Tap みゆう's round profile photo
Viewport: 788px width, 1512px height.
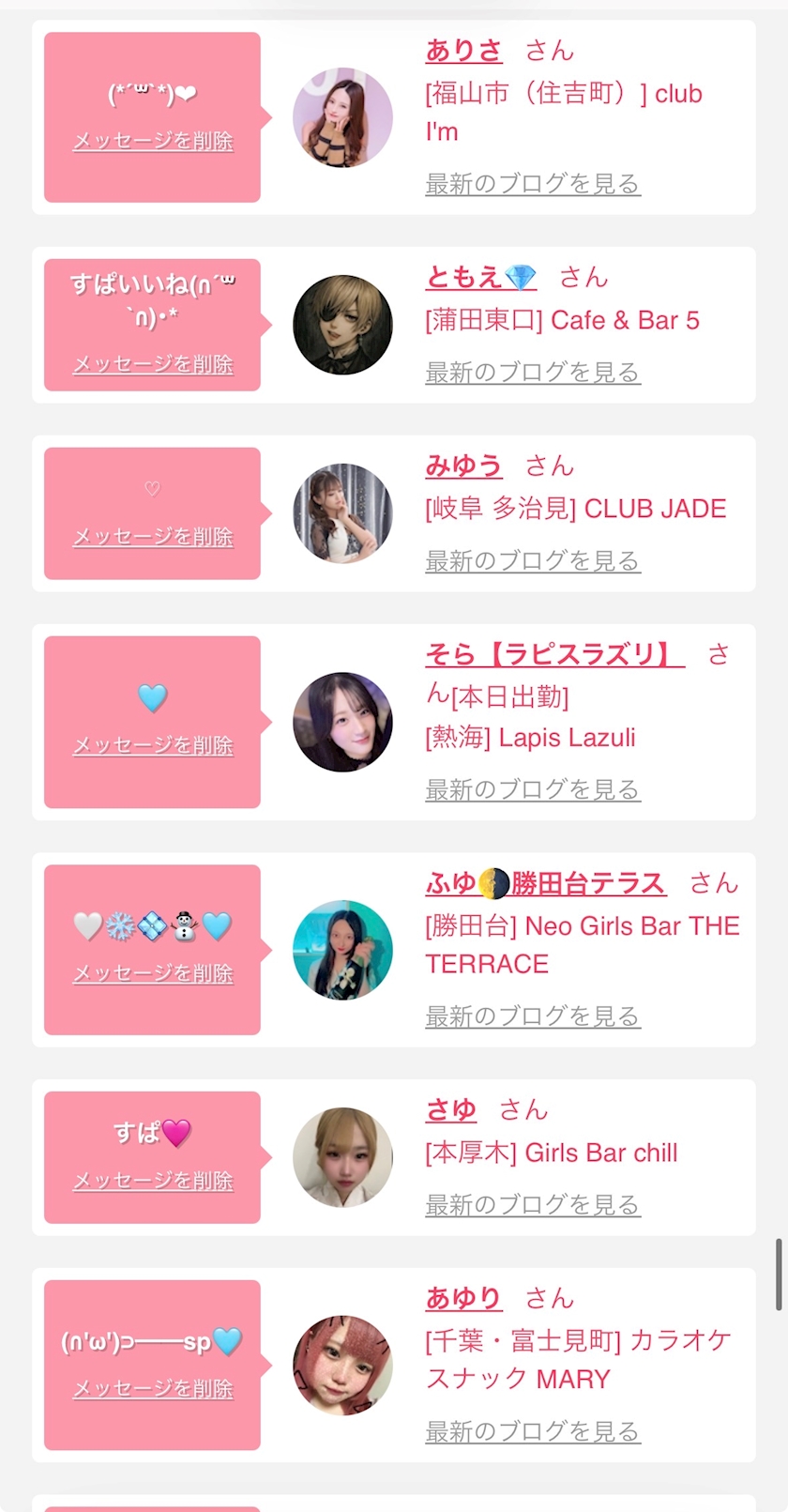342,513
